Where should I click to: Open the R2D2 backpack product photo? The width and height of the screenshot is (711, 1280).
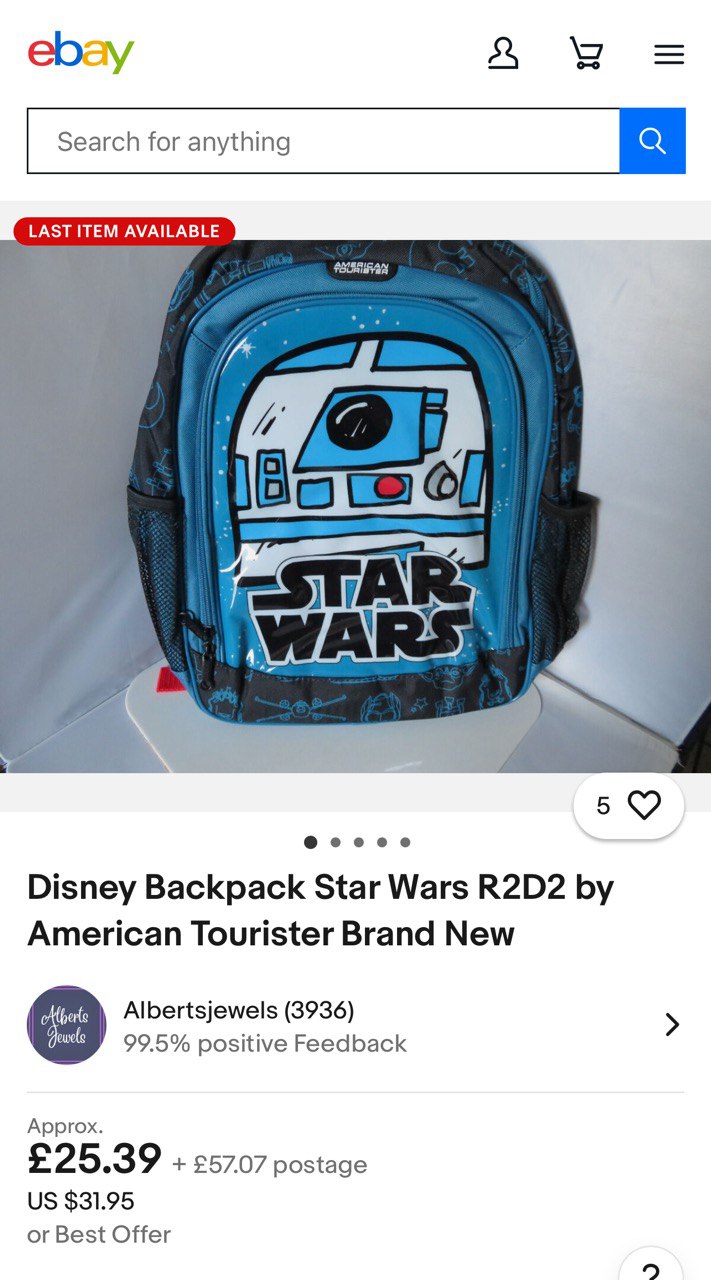355,506
